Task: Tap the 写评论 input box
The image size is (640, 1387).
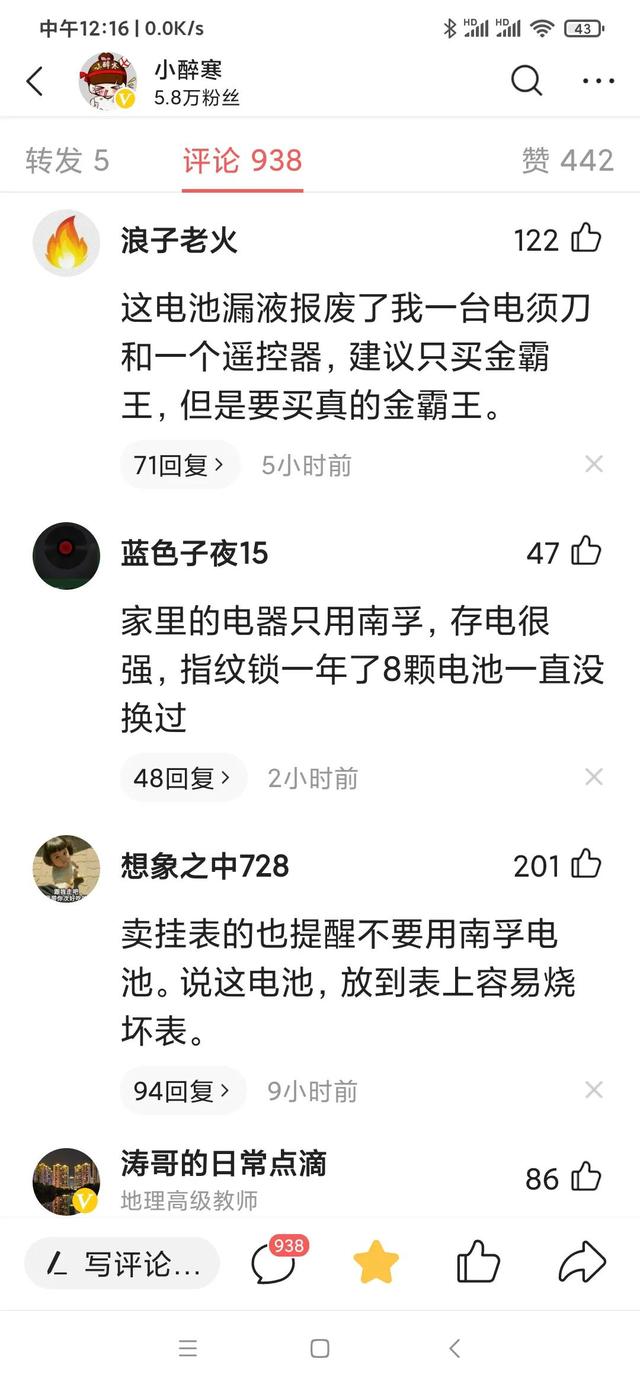Action: [122, 1263]
